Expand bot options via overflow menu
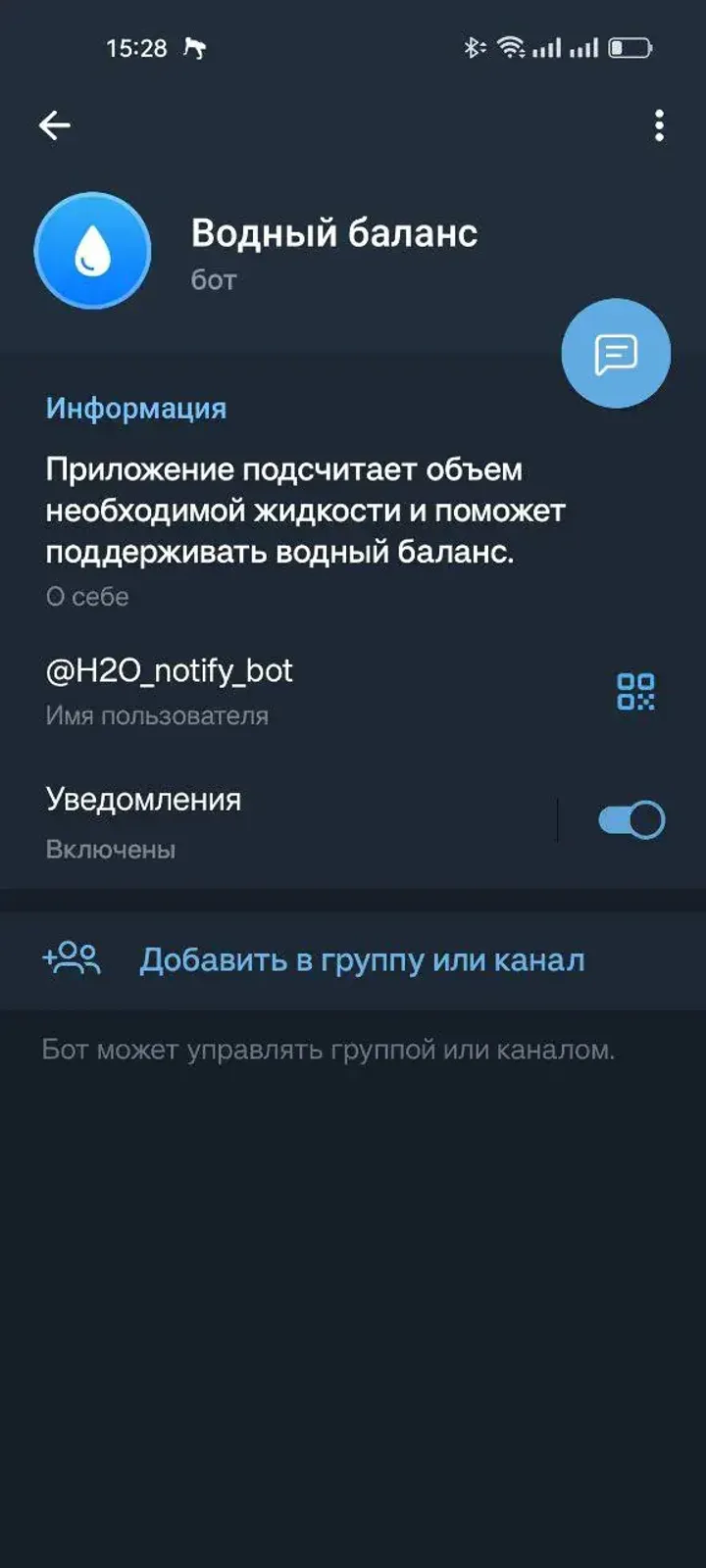 (659, 125)
